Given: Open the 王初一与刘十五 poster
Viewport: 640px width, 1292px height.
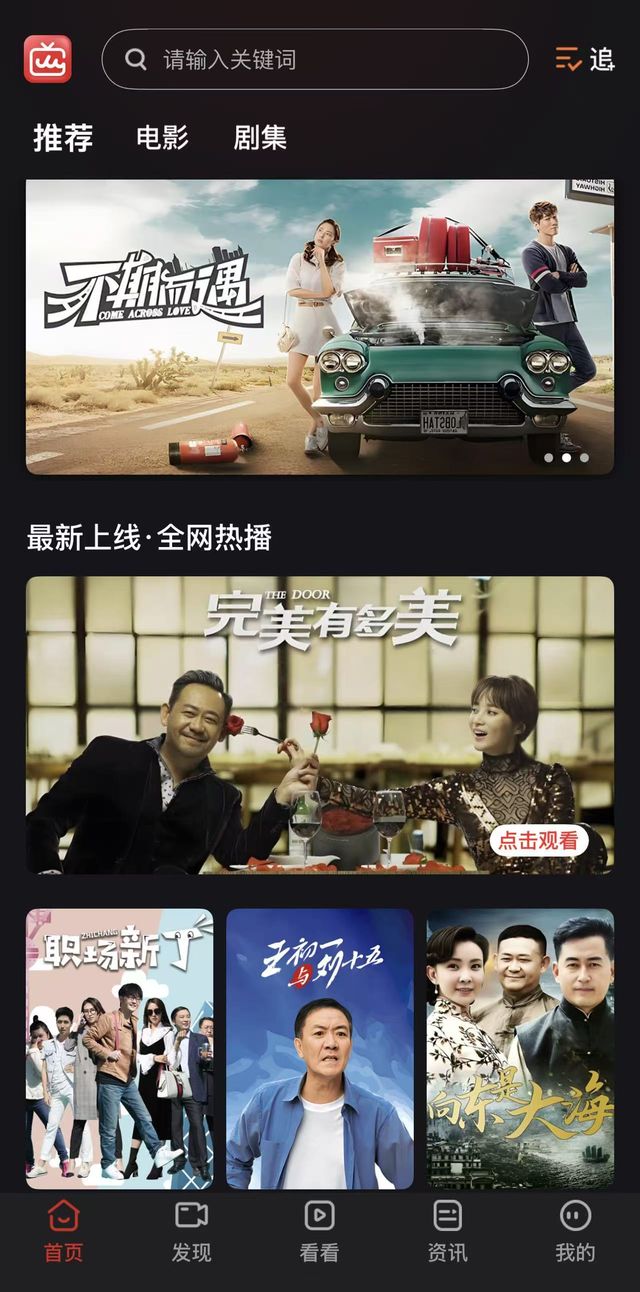Looking at the screenshot, I should point(320,1048).
